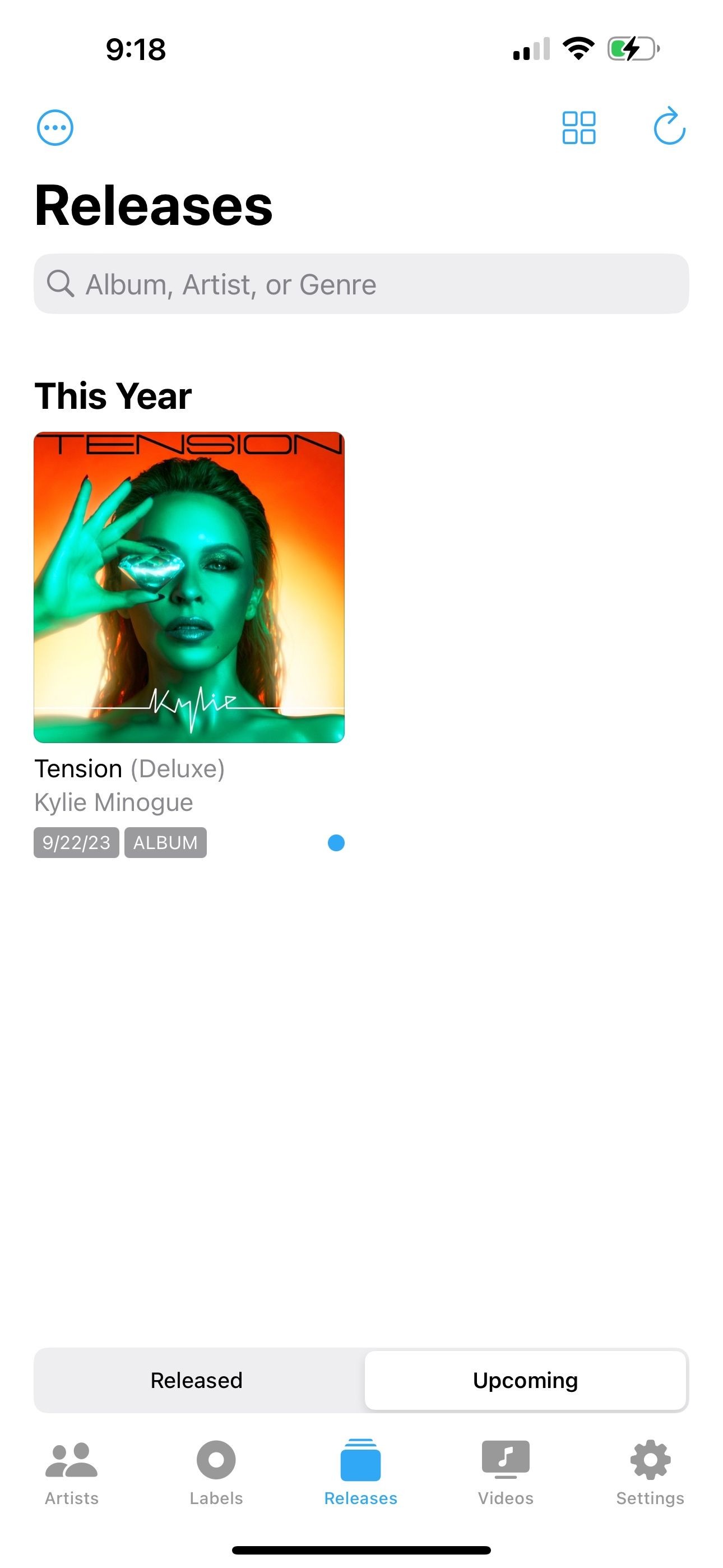The height and width of the screenshot is (1568, 723).
Task: Open the Labels tab
Action: (216, 1473)
